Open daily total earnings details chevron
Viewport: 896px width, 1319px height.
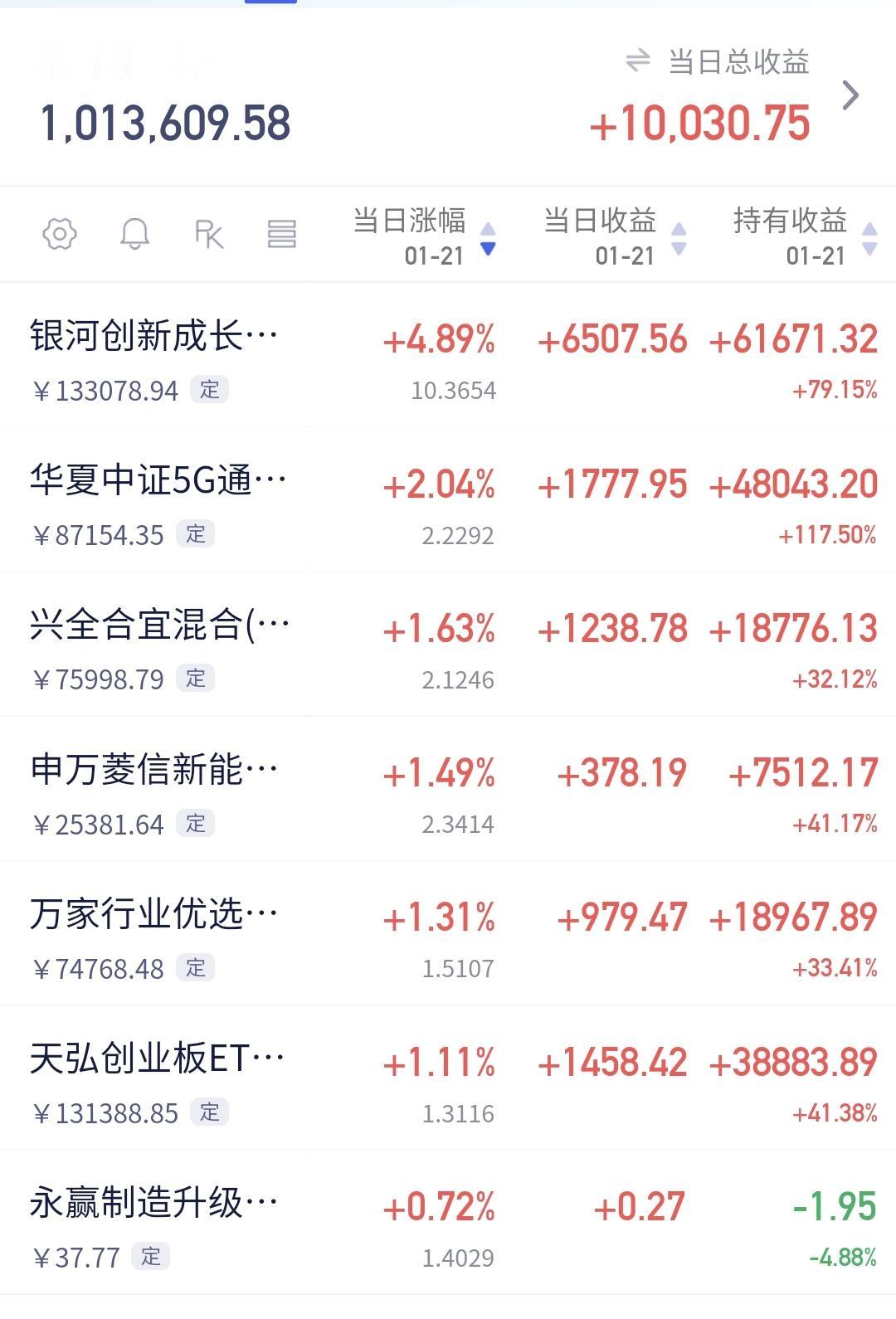[x=850, y=95]
